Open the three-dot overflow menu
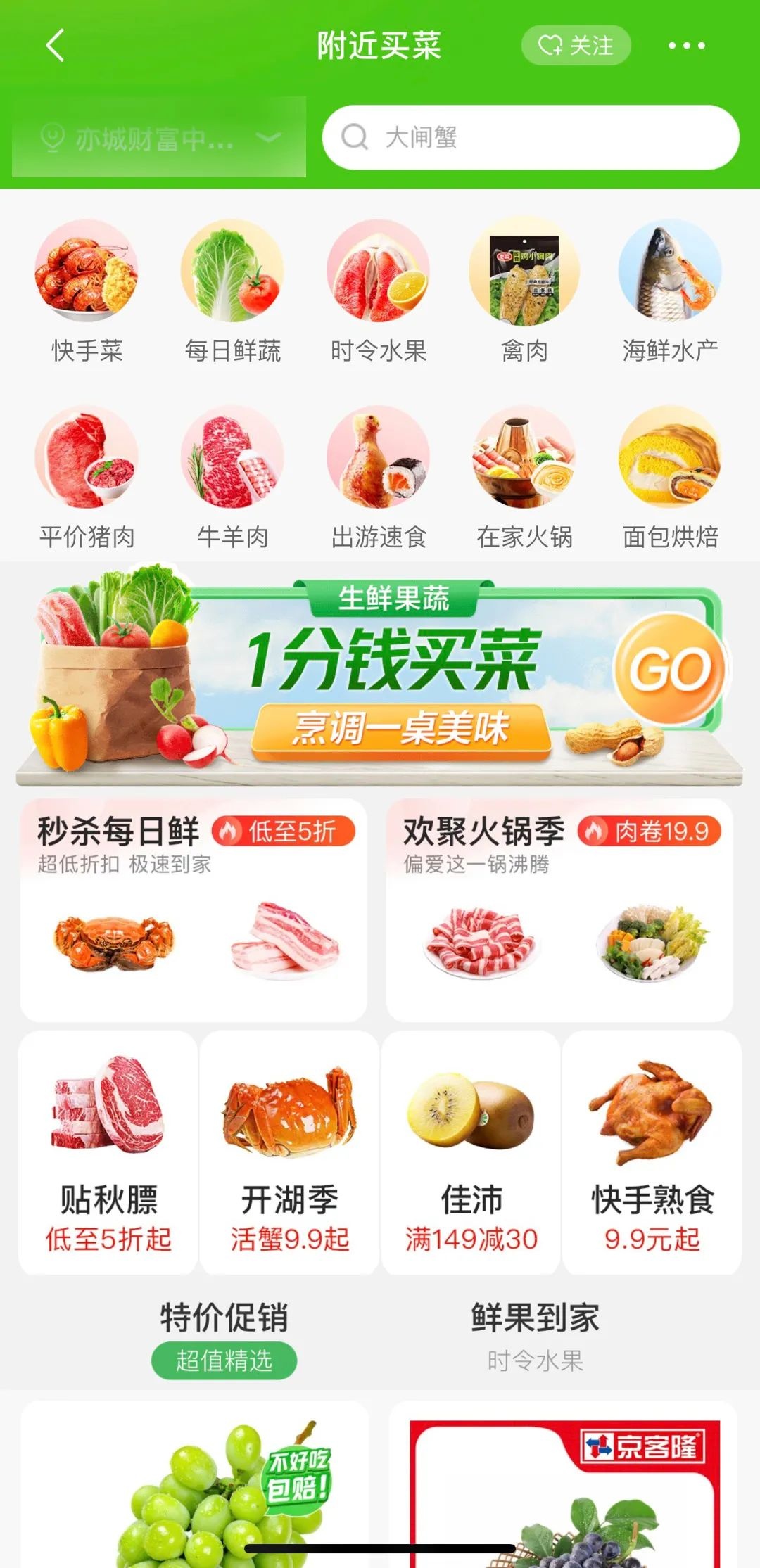 (686, 46)
